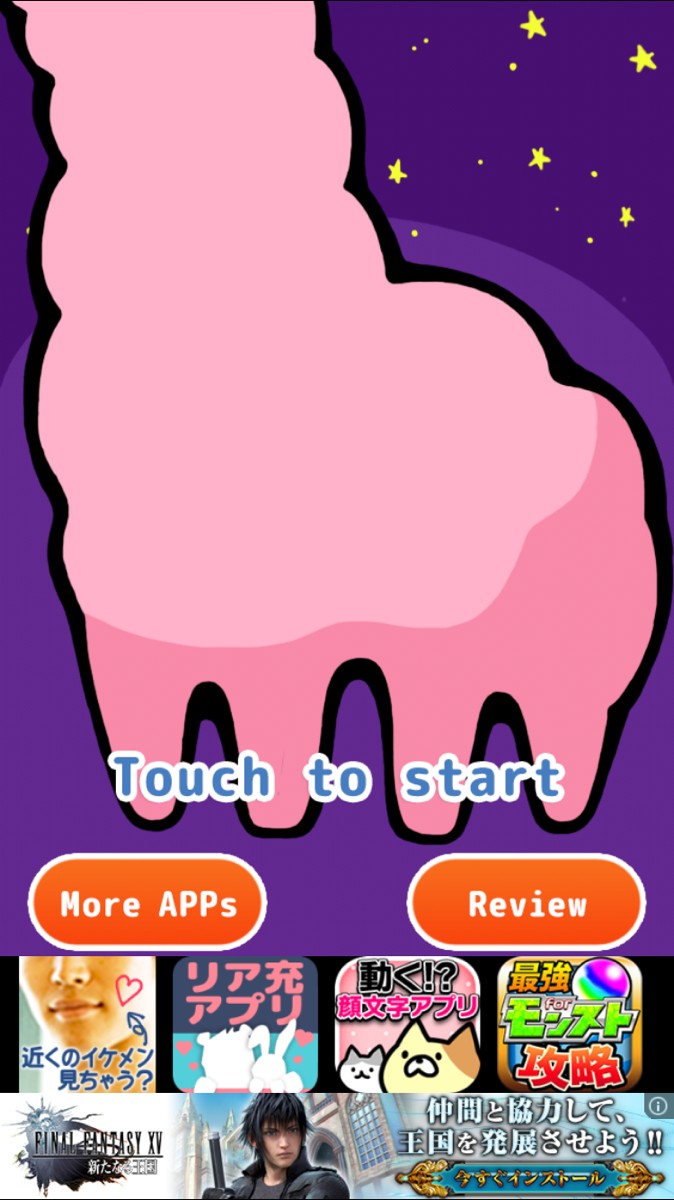Open the リア充アプリ tile
The height and width of the screenshot is (1200, 674).
point(245,1024)
